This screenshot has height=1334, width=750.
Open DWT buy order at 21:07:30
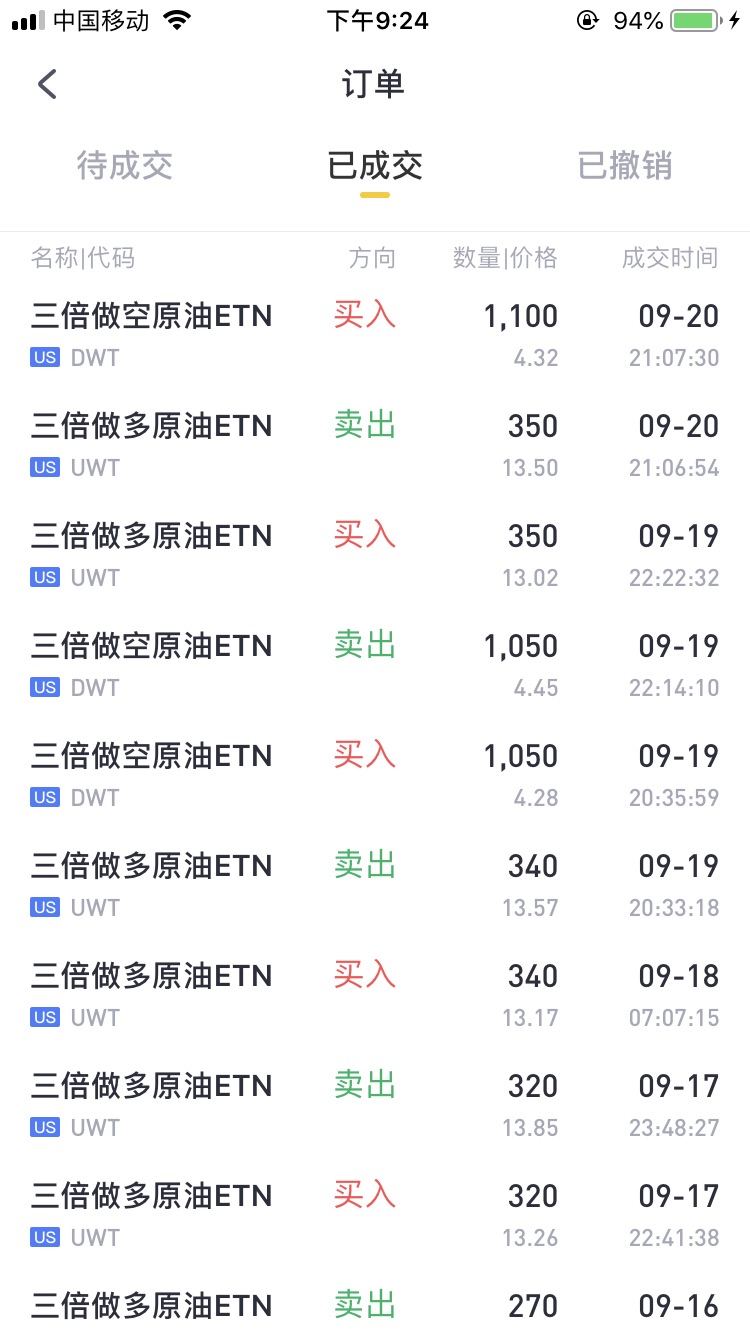tap(375, 336)
